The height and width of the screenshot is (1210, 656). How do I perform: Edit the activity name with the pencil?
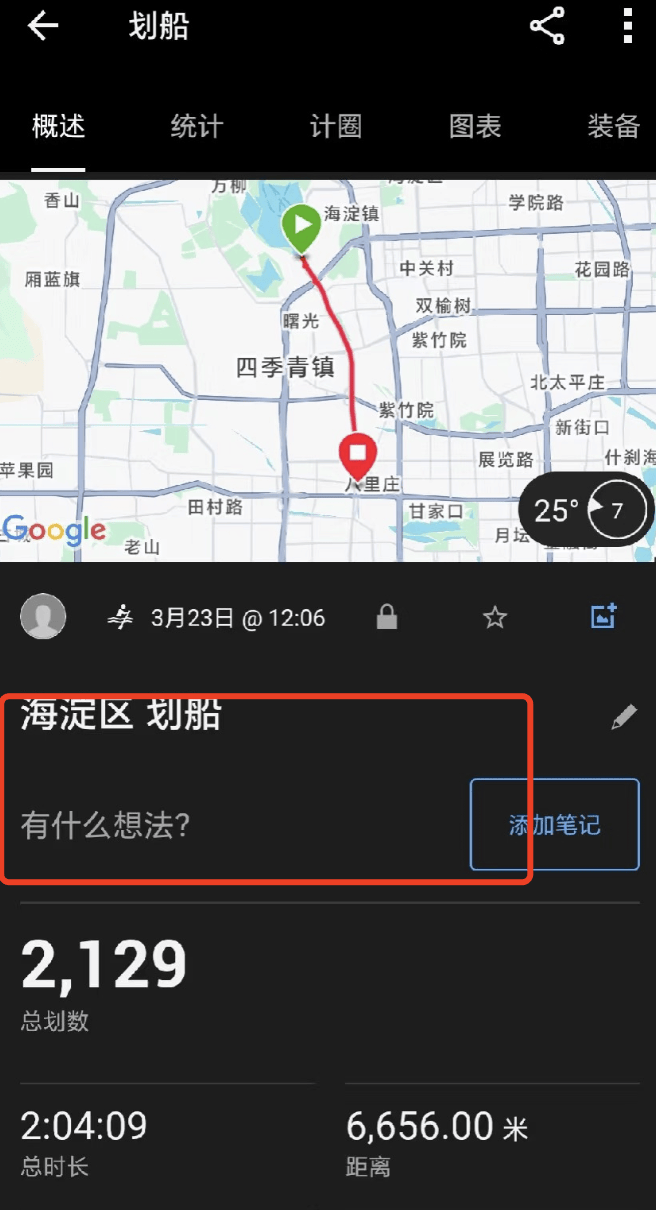(624, 717)
